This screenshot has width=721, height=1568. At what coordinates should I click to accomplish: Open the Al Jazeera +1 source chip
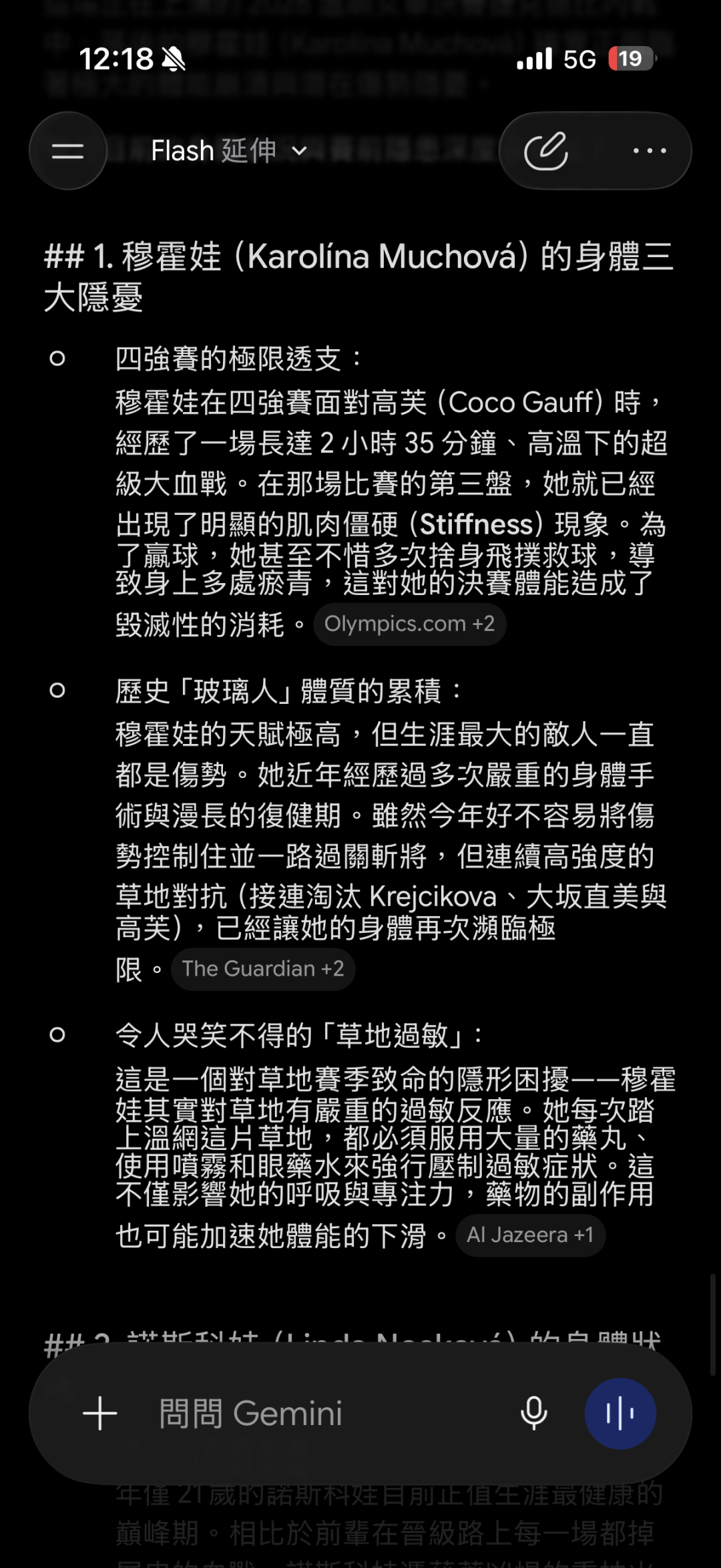[530, 1235]
